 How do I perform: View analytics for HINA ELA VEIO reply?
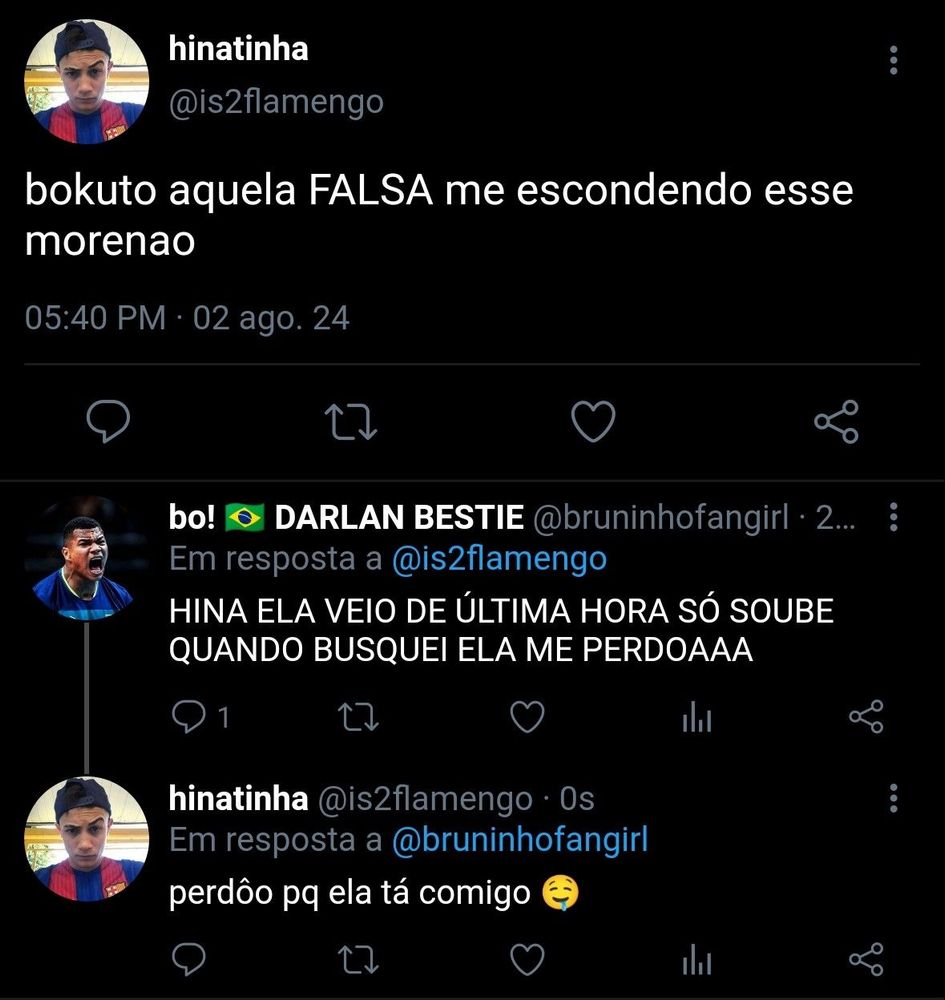point(697,717)
